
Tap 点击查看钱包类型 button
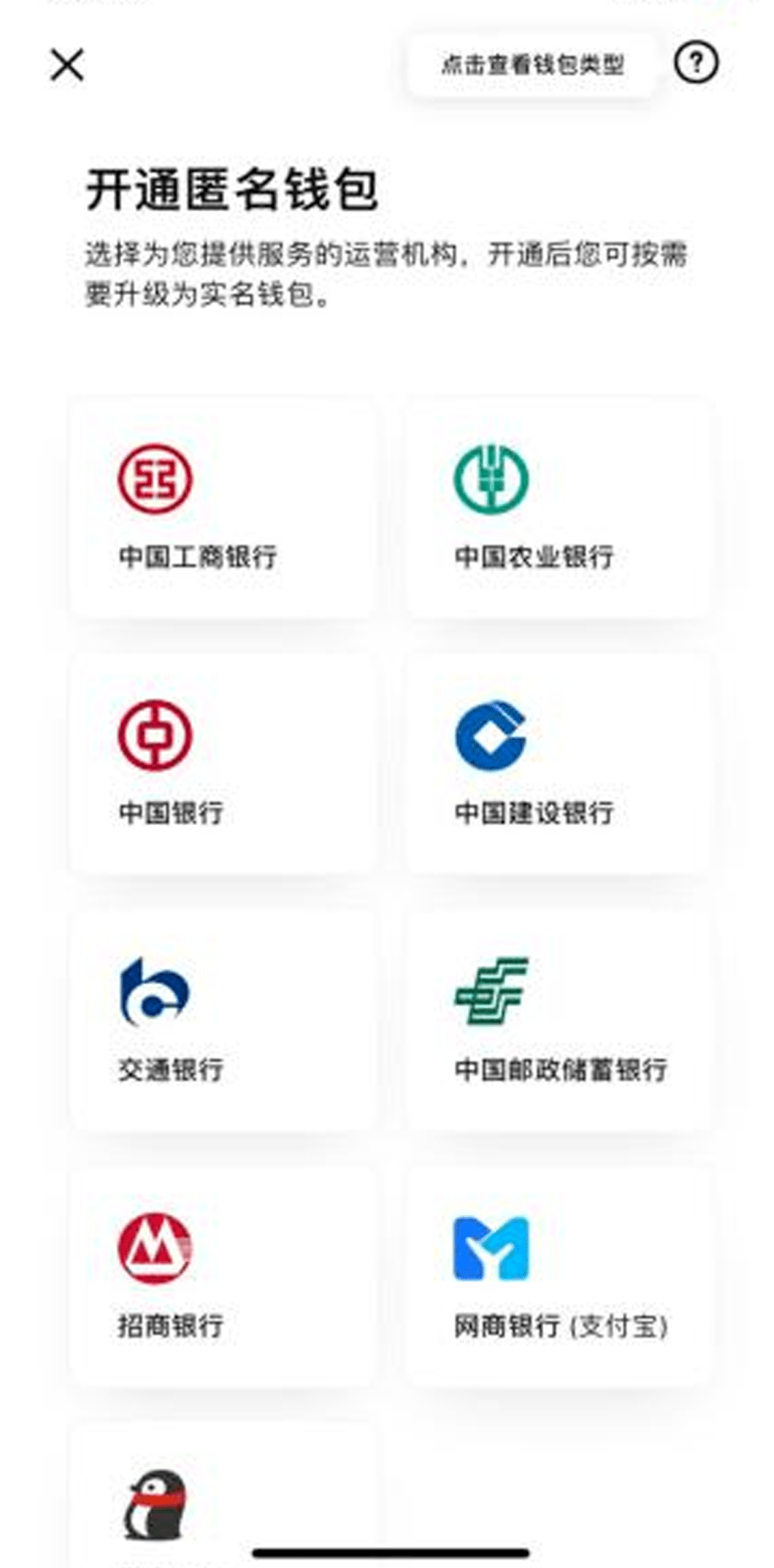(x=532, y=65)
